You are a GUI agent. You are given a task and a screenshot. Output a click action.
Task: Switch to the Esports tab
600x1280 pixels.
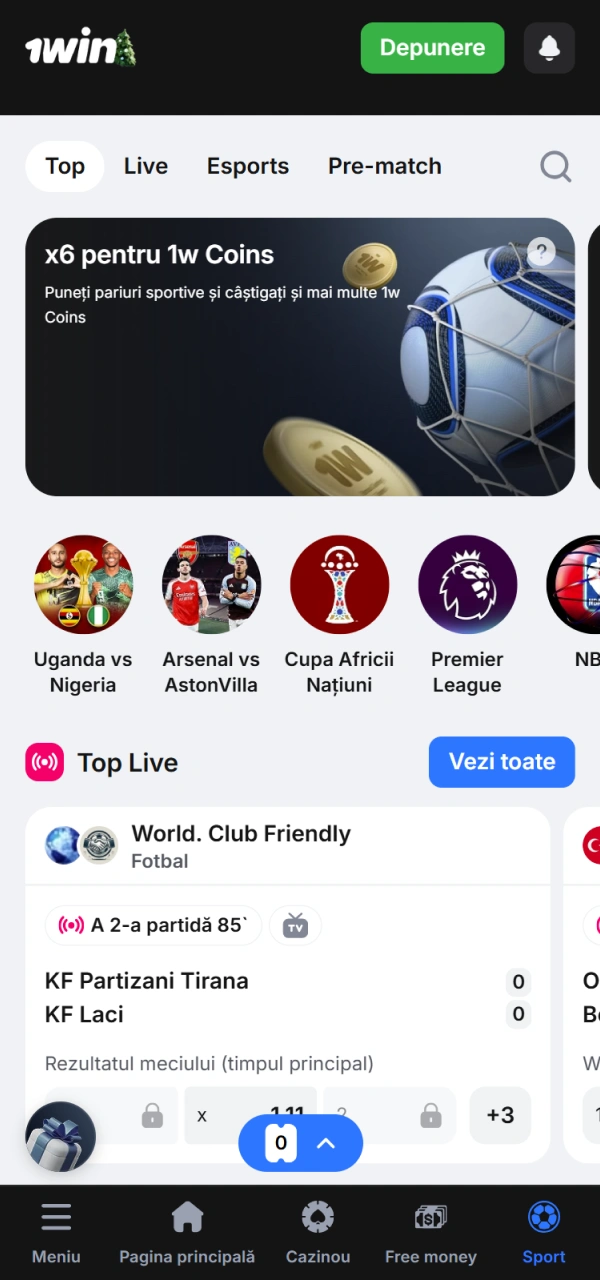[248, 166]
